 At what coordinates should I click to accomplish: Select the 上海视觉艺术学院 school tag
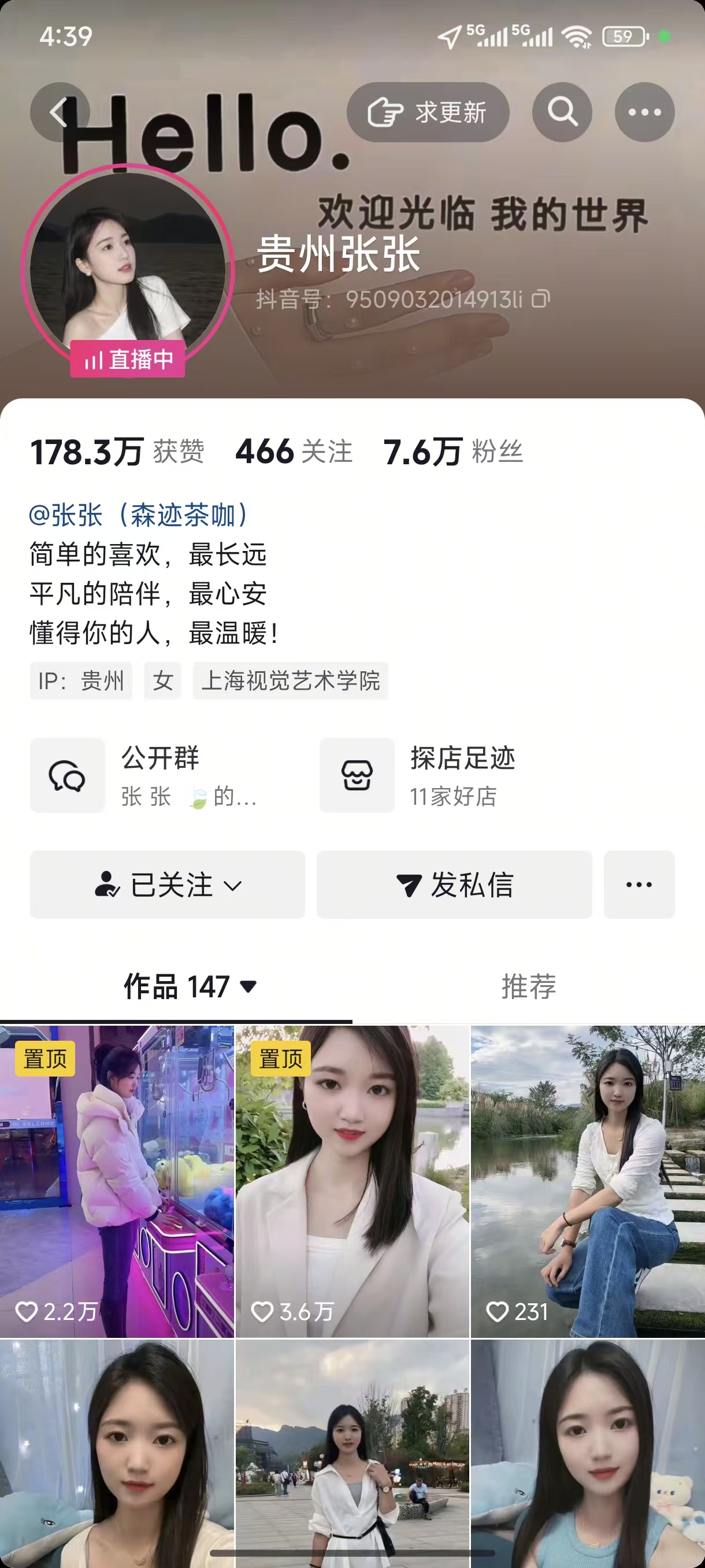(x=290, y=681)
